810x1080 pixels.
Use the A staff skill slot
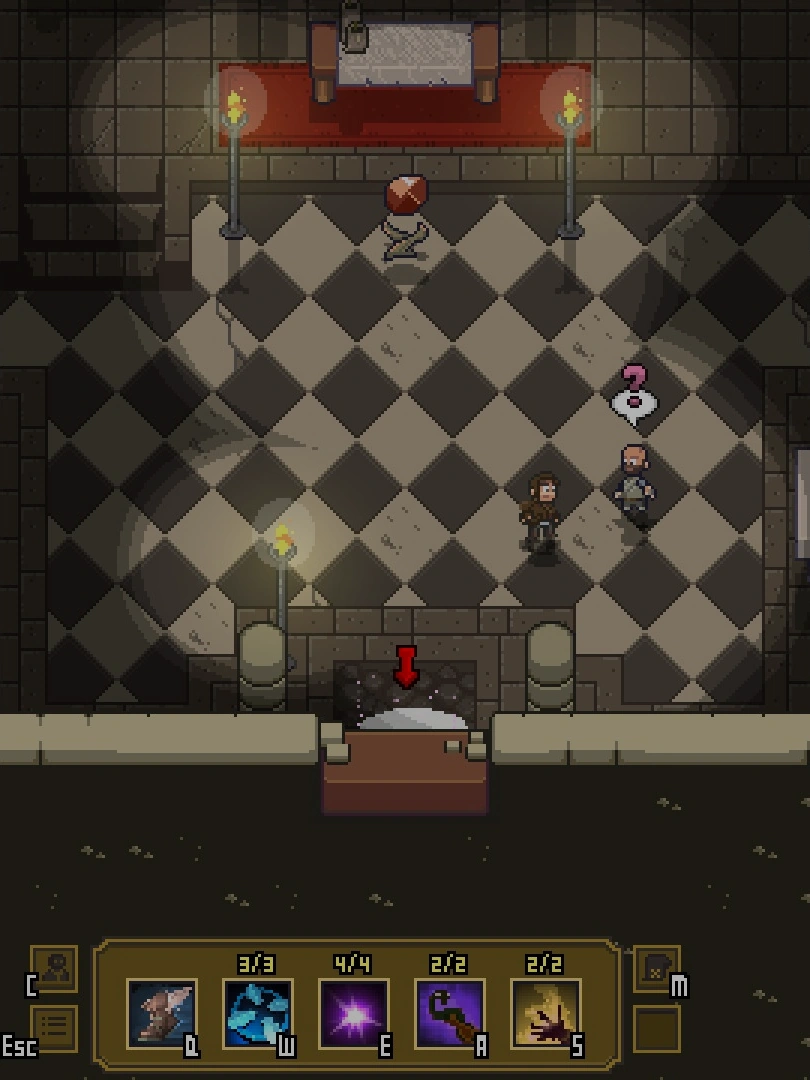coord(450,1013)
